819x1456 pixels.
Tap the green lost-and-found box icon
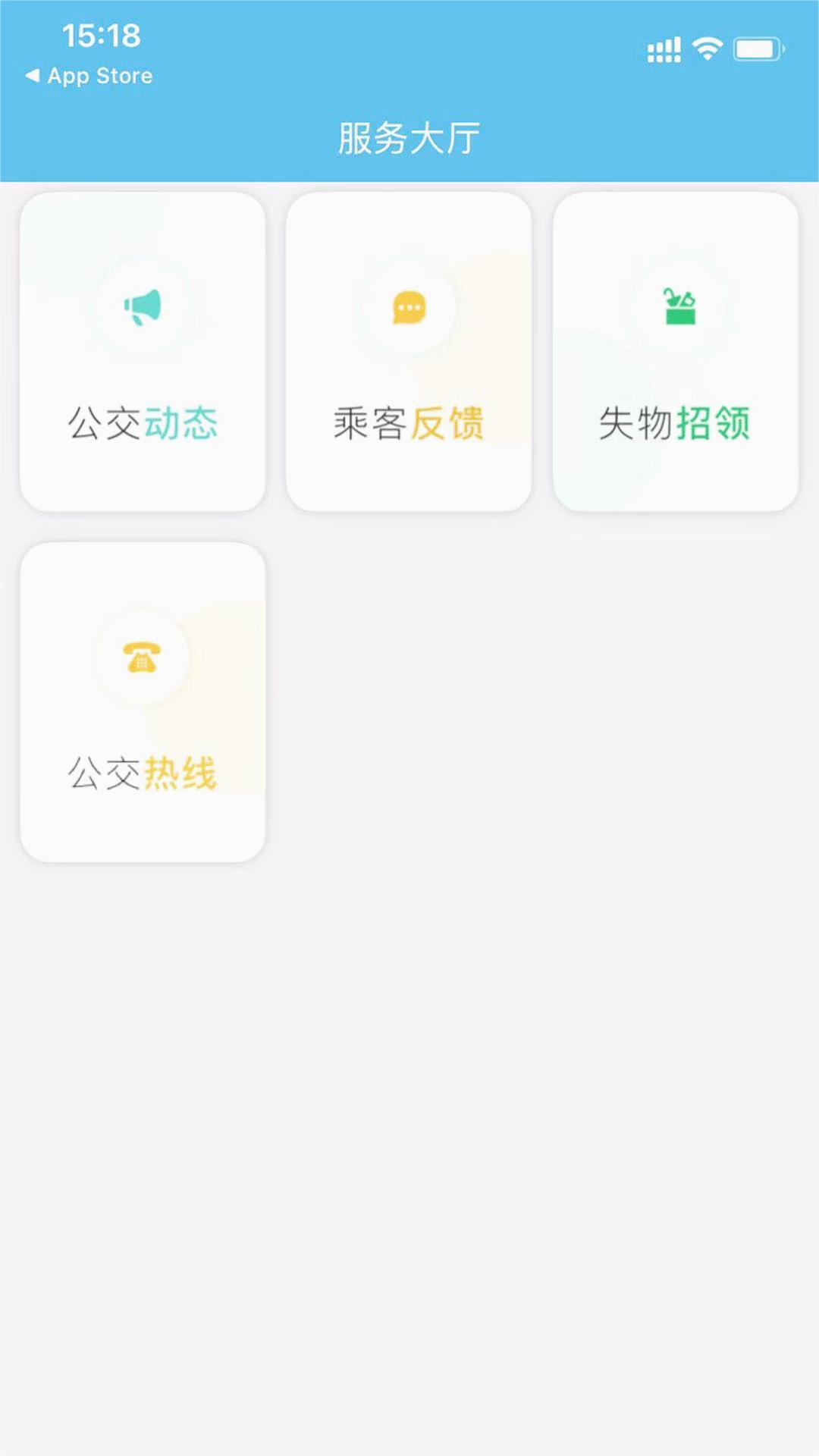(677, 306)
